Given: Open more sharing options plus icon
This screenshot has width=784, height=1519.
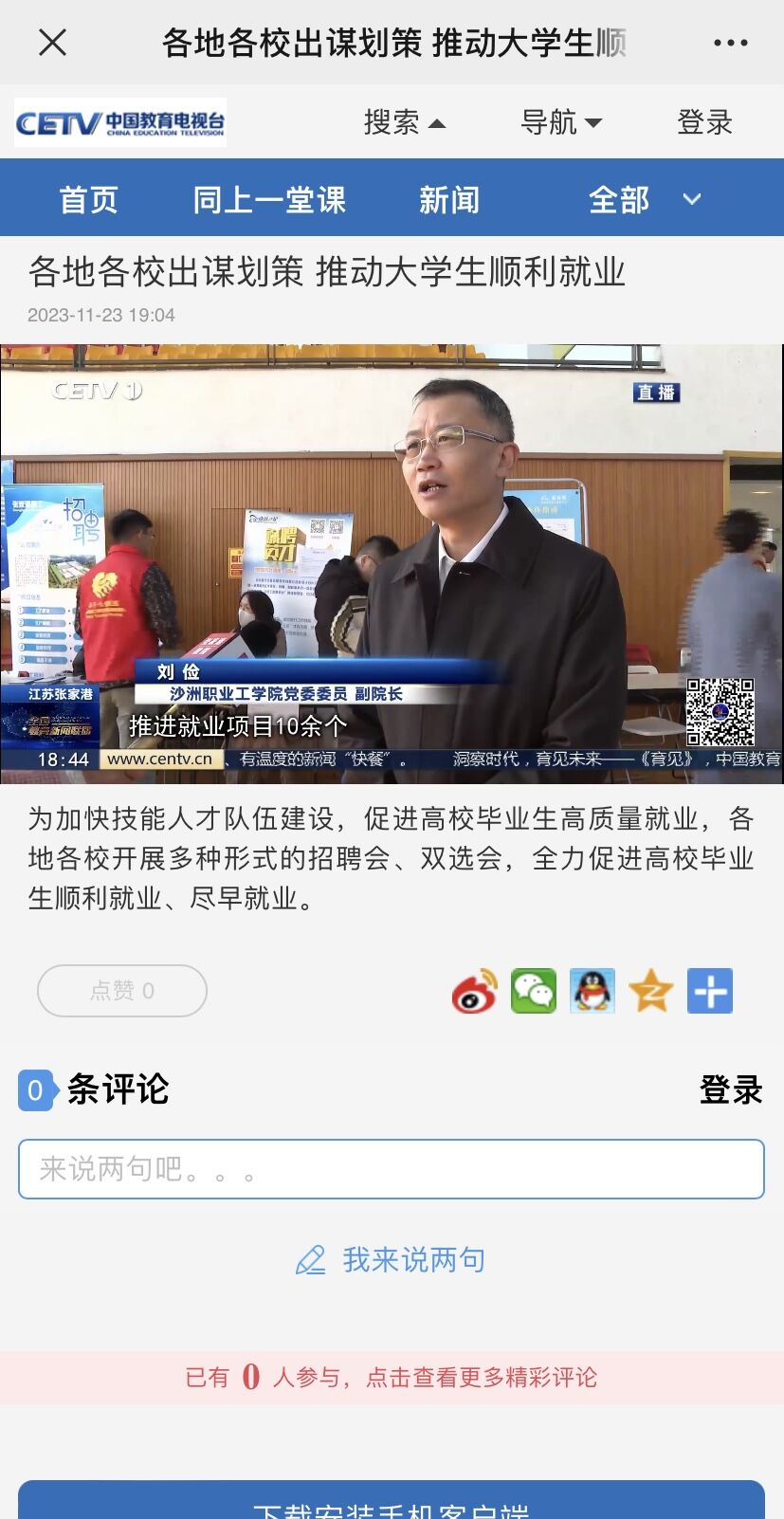Looking at the screenshot, I should click(710, 991).
